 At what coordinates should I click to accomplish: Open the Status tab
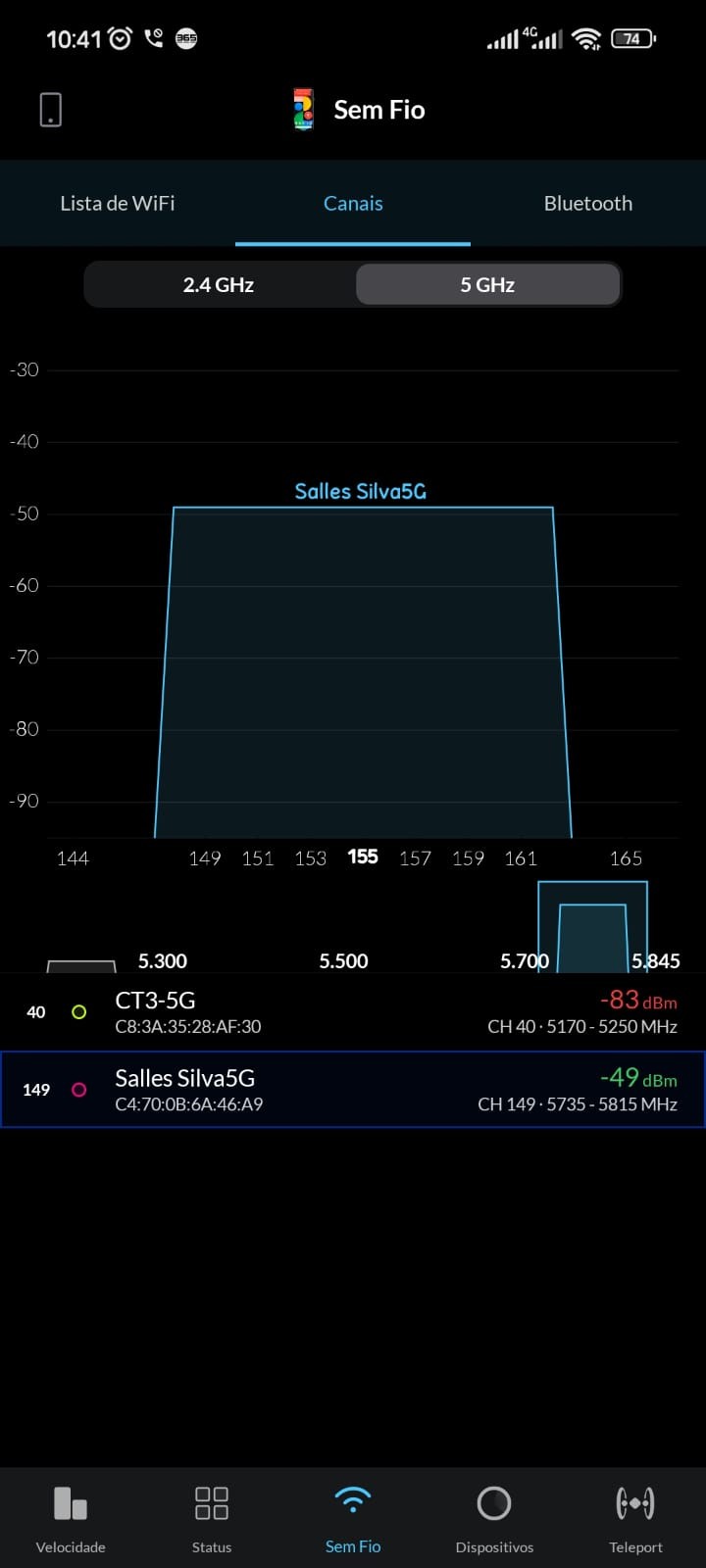tap(212, 1517)
